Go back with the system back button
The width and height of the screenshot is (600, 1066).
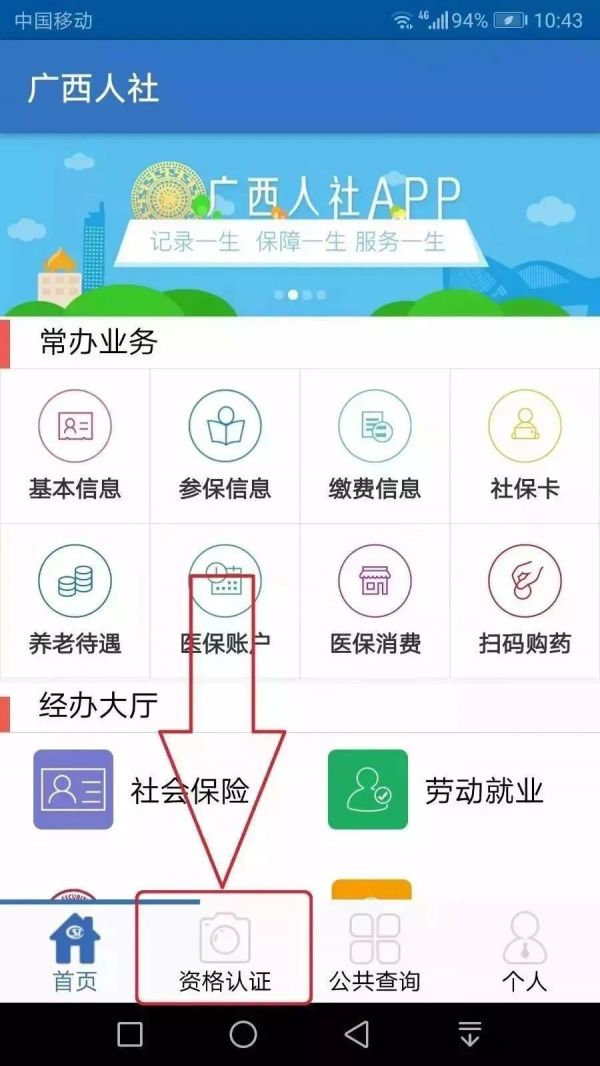pos(356,1034)
